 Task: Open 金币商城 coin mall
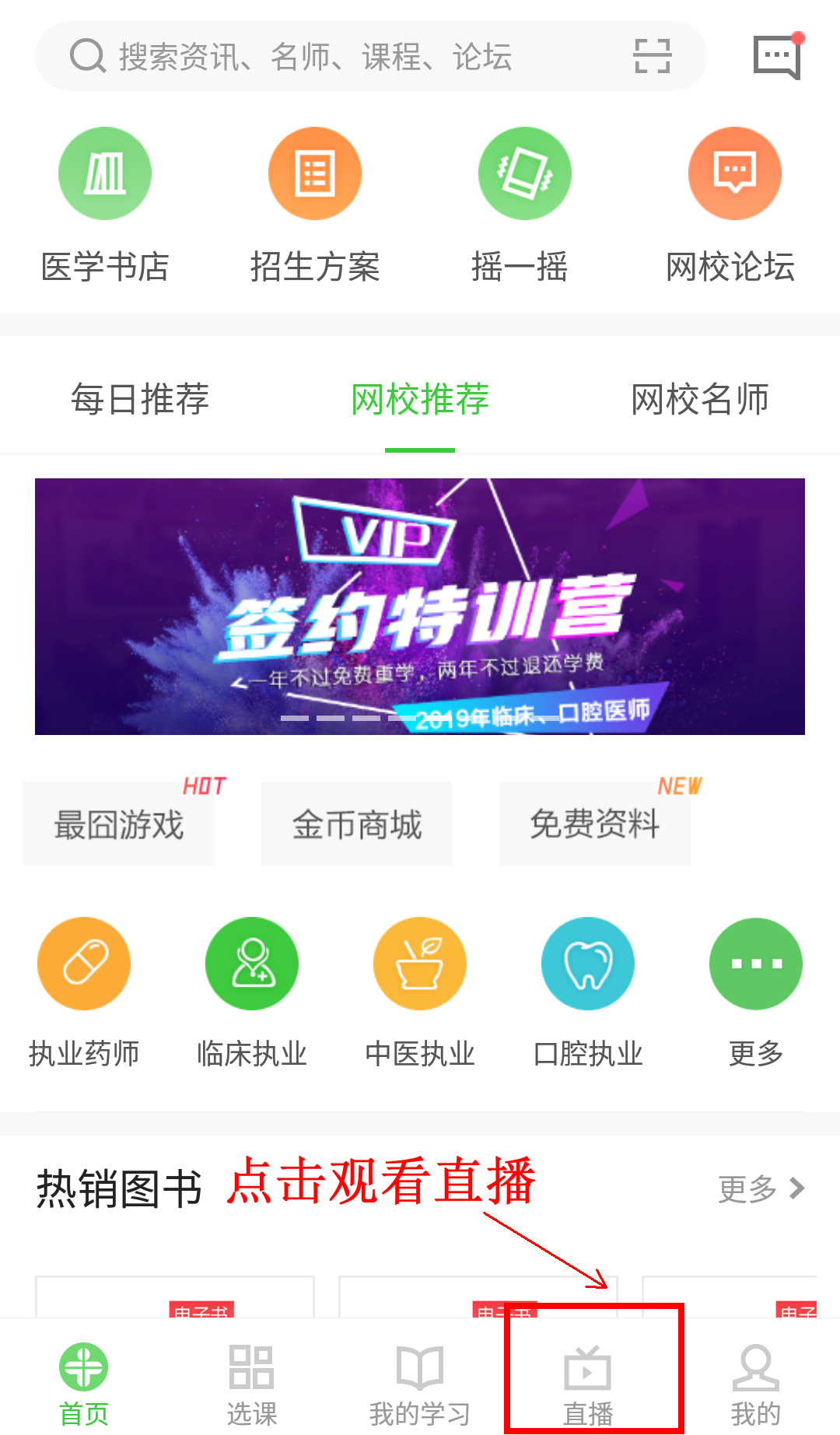tap(357, 824)
